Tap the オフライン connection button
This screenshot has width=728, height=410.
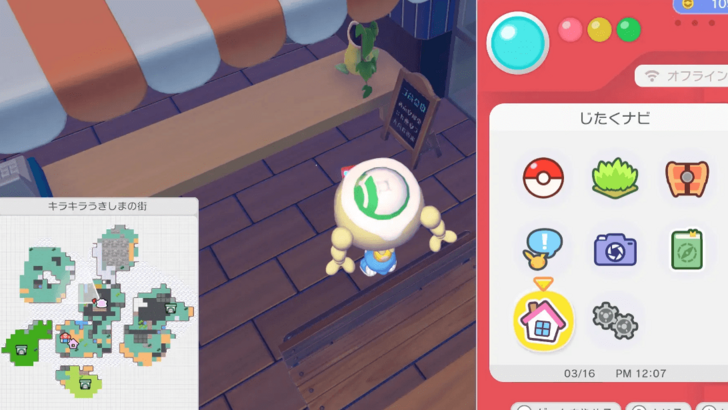pos(684,76)
